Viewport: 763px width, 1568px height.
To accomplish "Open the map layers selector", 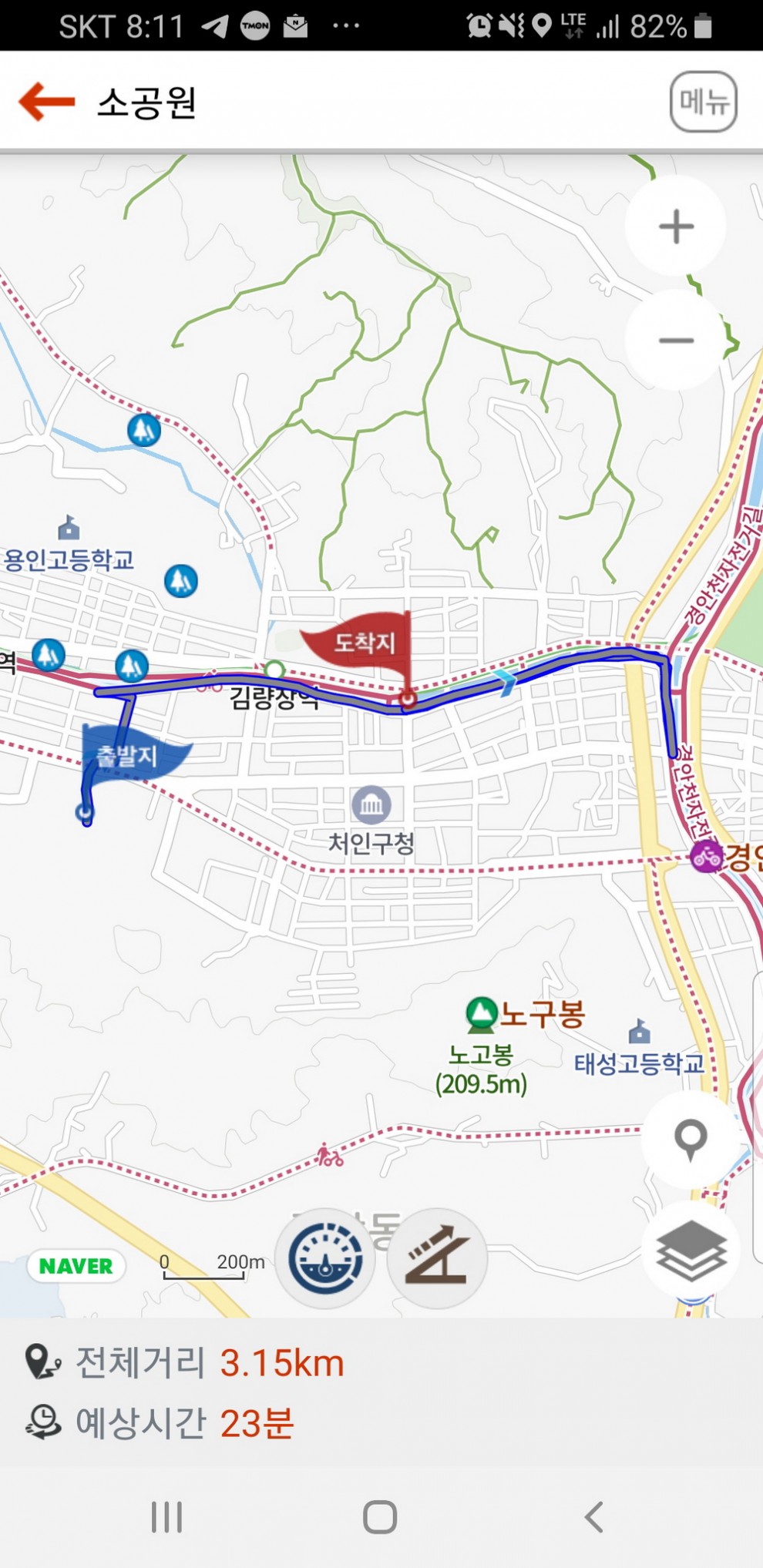I will (691, 1251).
